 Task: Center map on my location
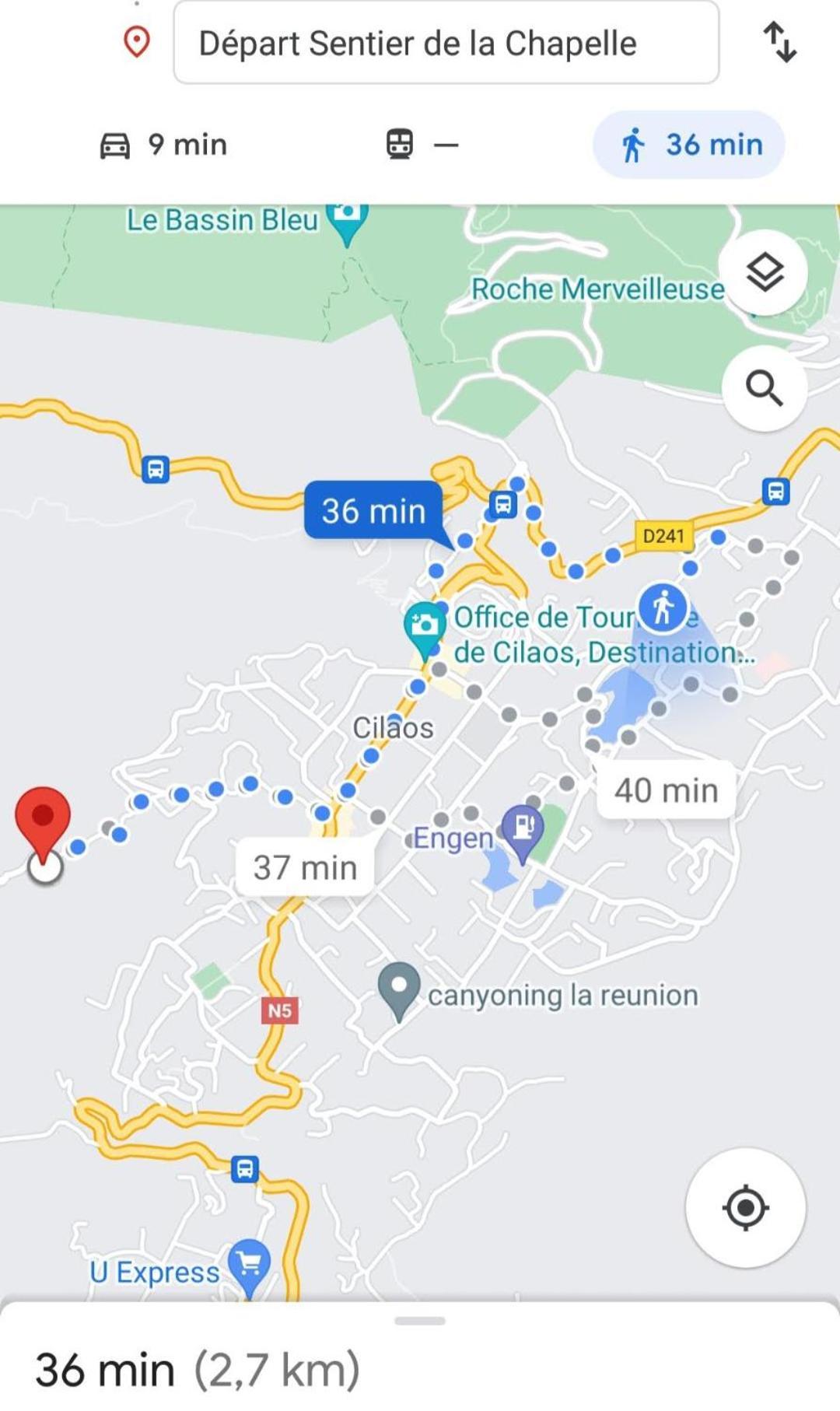[745, 1207]
